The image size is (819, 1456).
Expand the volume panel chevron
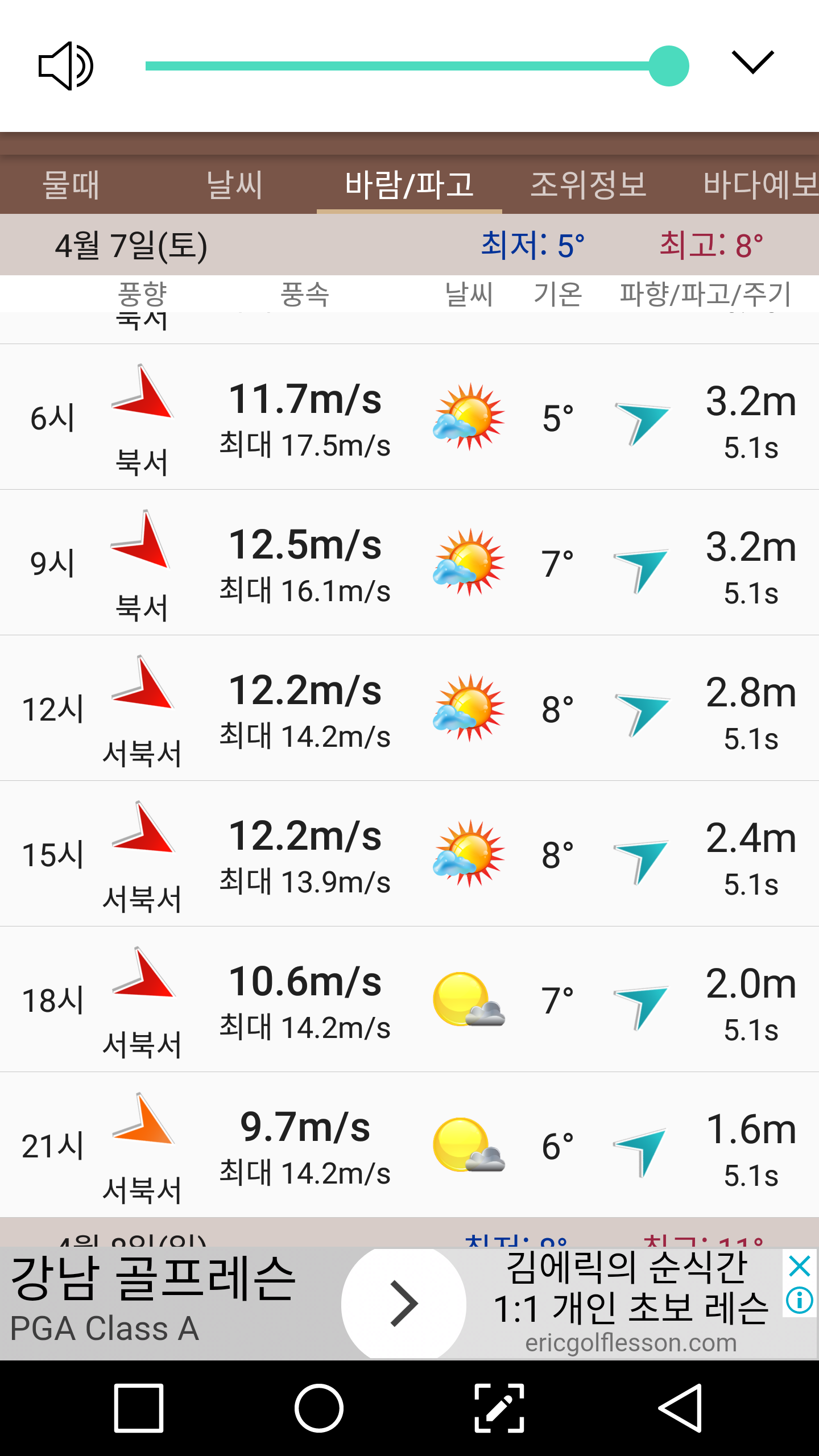pyautogui.click(x=752, y=63)
